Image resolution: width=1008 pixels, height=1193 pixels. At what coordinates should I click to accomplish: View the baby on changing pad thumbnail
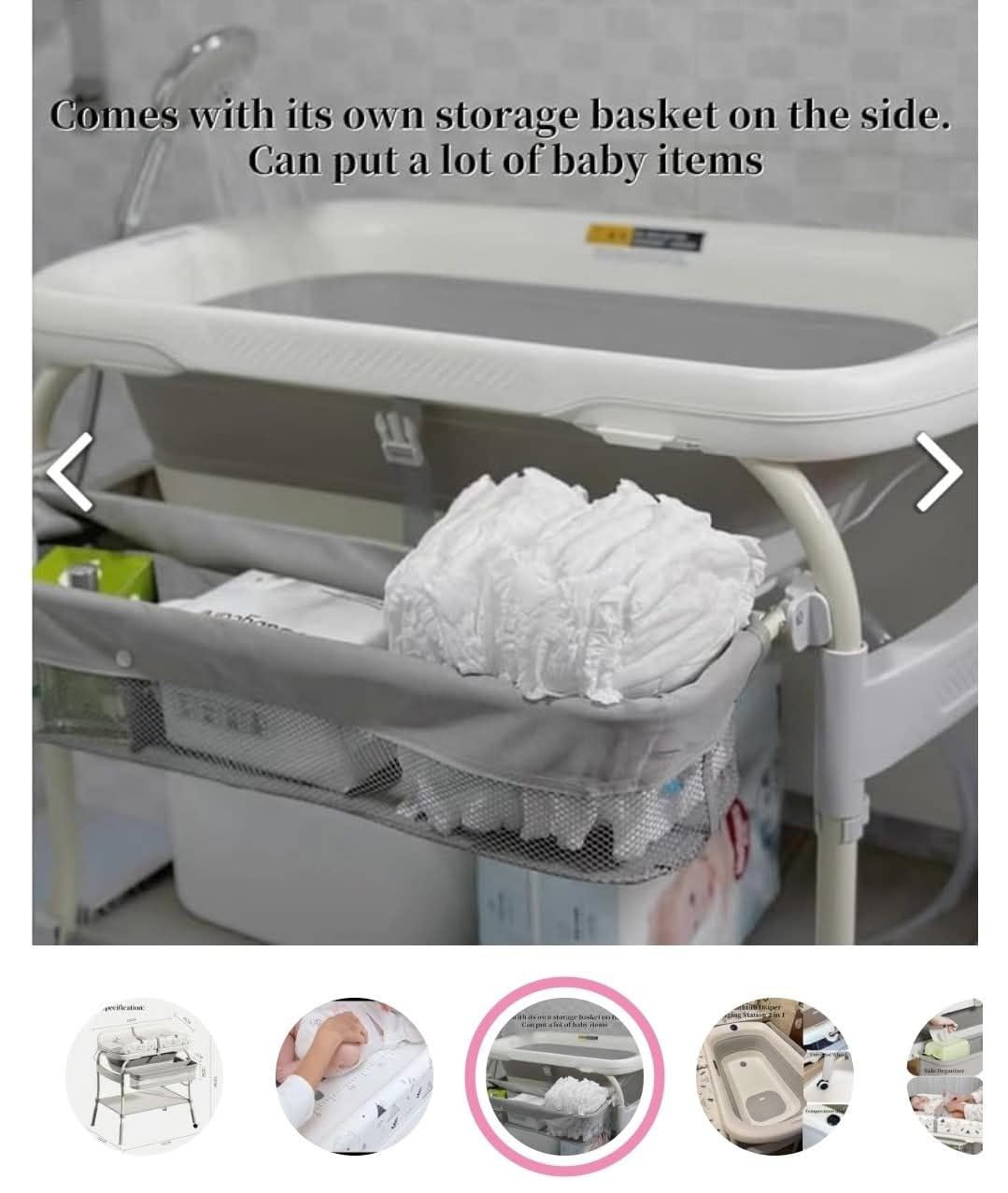pyautogui.click(x=355, y=1075)
